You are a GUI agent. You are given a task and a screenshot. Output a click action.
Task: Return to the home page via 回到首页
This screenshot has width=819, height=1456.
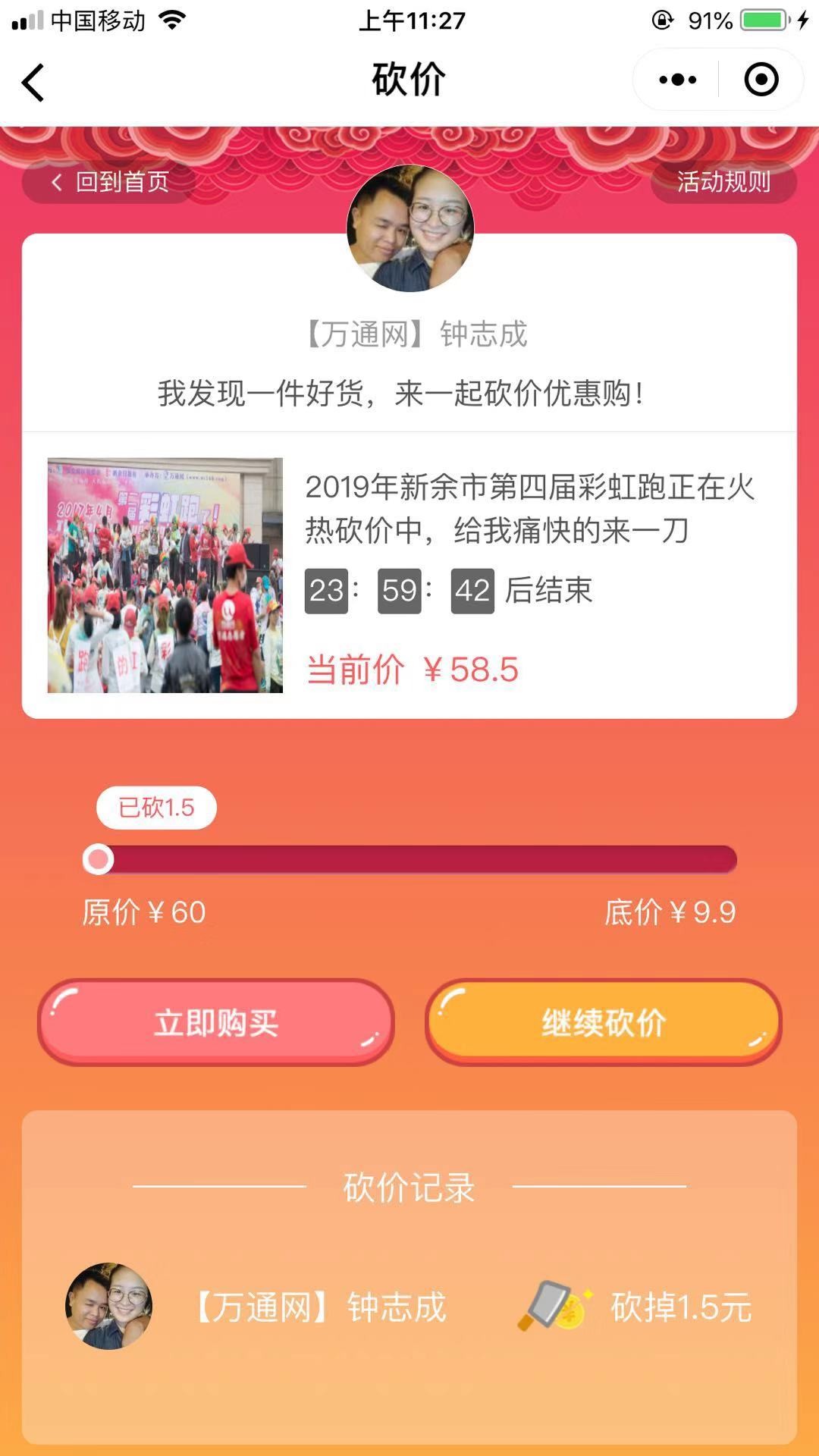pyautogui.click(x=111, y=182)
